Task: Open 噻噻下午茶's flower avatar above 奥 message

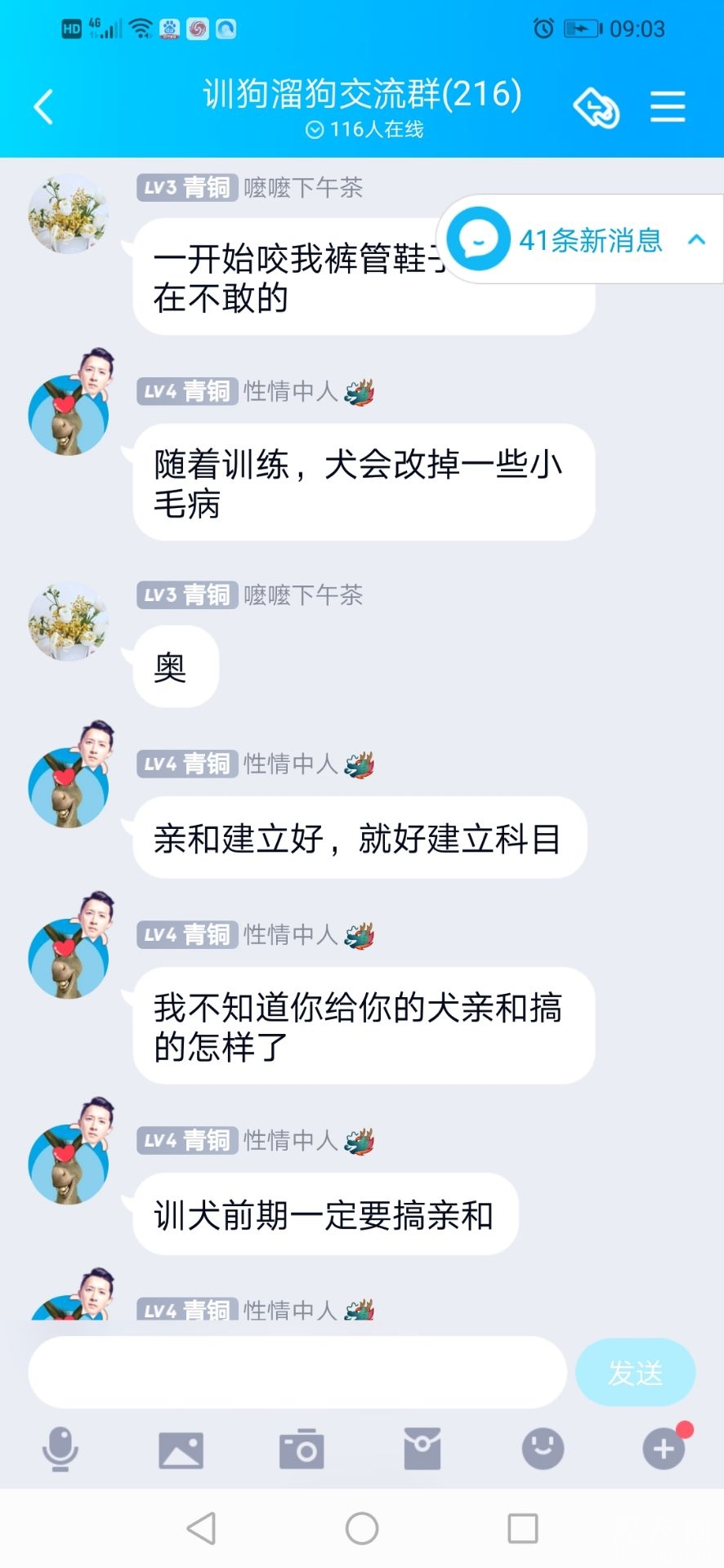Action: coord(69,621)
